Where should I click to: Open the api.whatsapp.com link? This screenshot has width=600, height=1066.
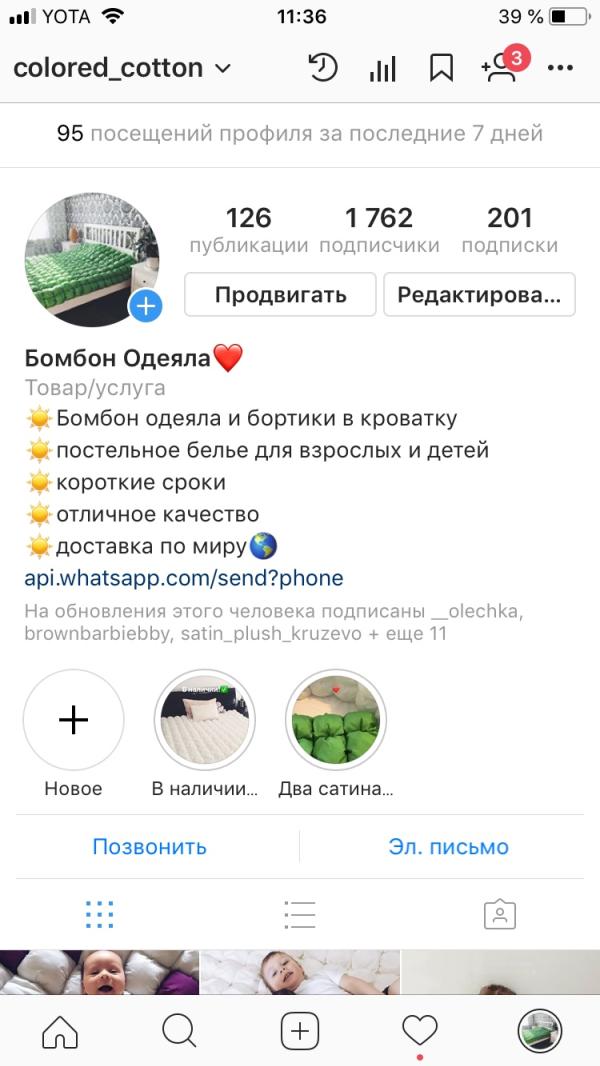[x=183, y=578]
